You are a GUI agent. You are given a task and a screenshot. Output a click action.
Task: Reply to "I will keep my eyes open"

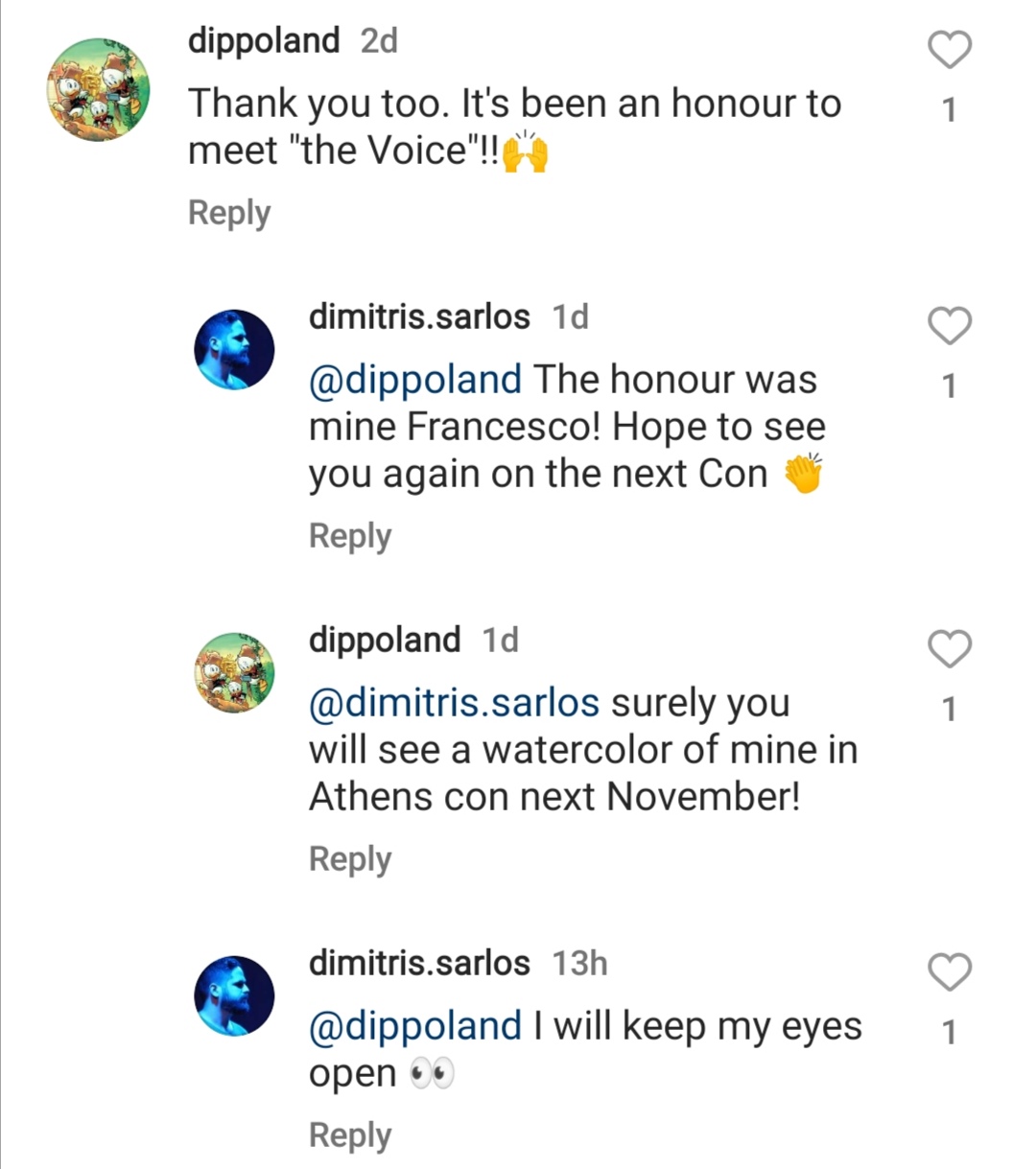(350, 1134)
